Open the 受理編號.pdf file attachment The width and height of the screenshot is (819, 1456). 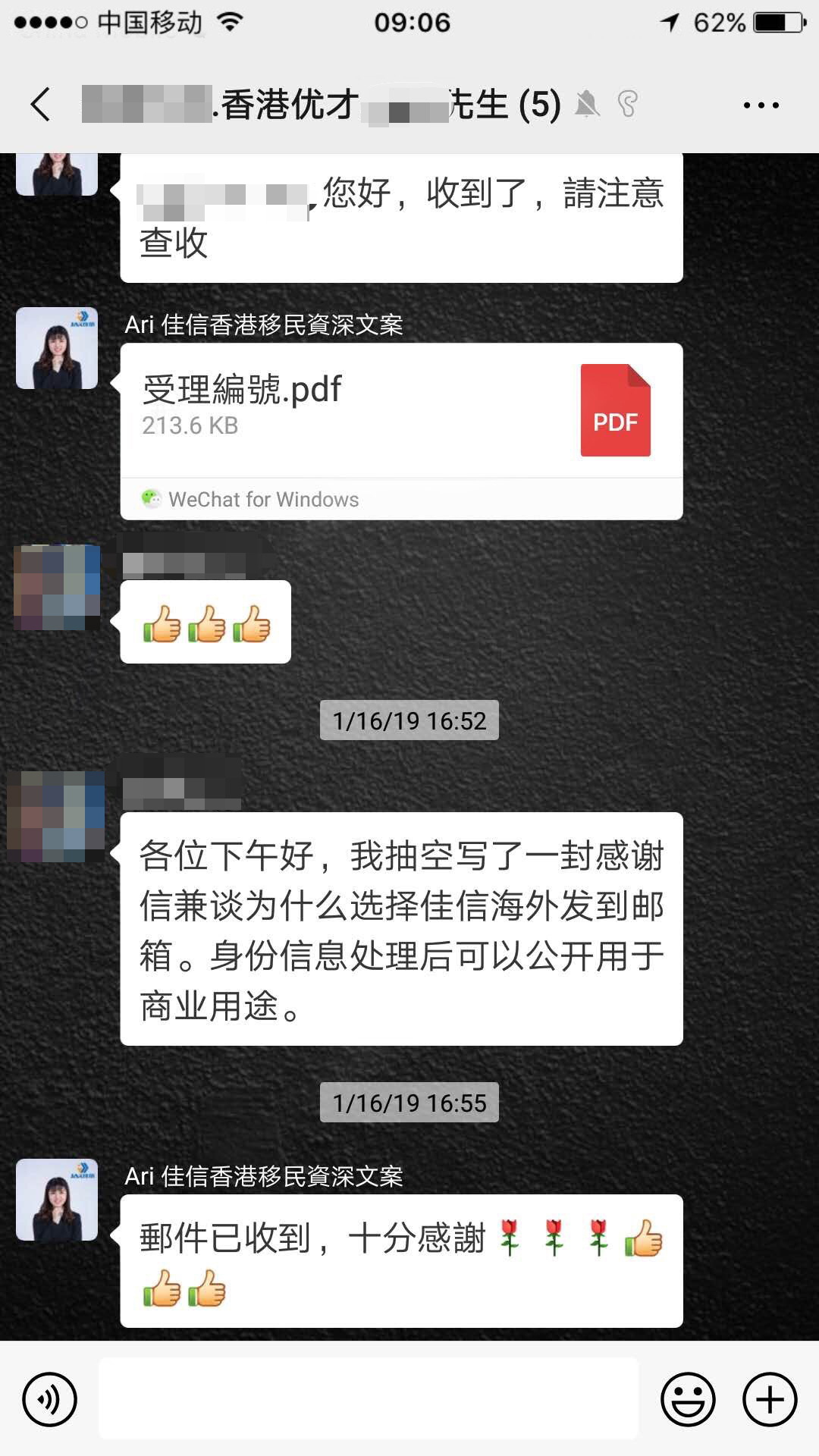(401, 412)
